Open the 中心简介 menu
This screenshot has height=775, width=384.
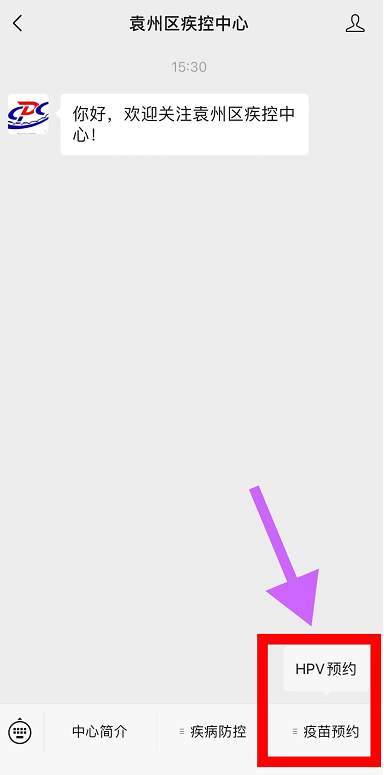click(100, 732)
